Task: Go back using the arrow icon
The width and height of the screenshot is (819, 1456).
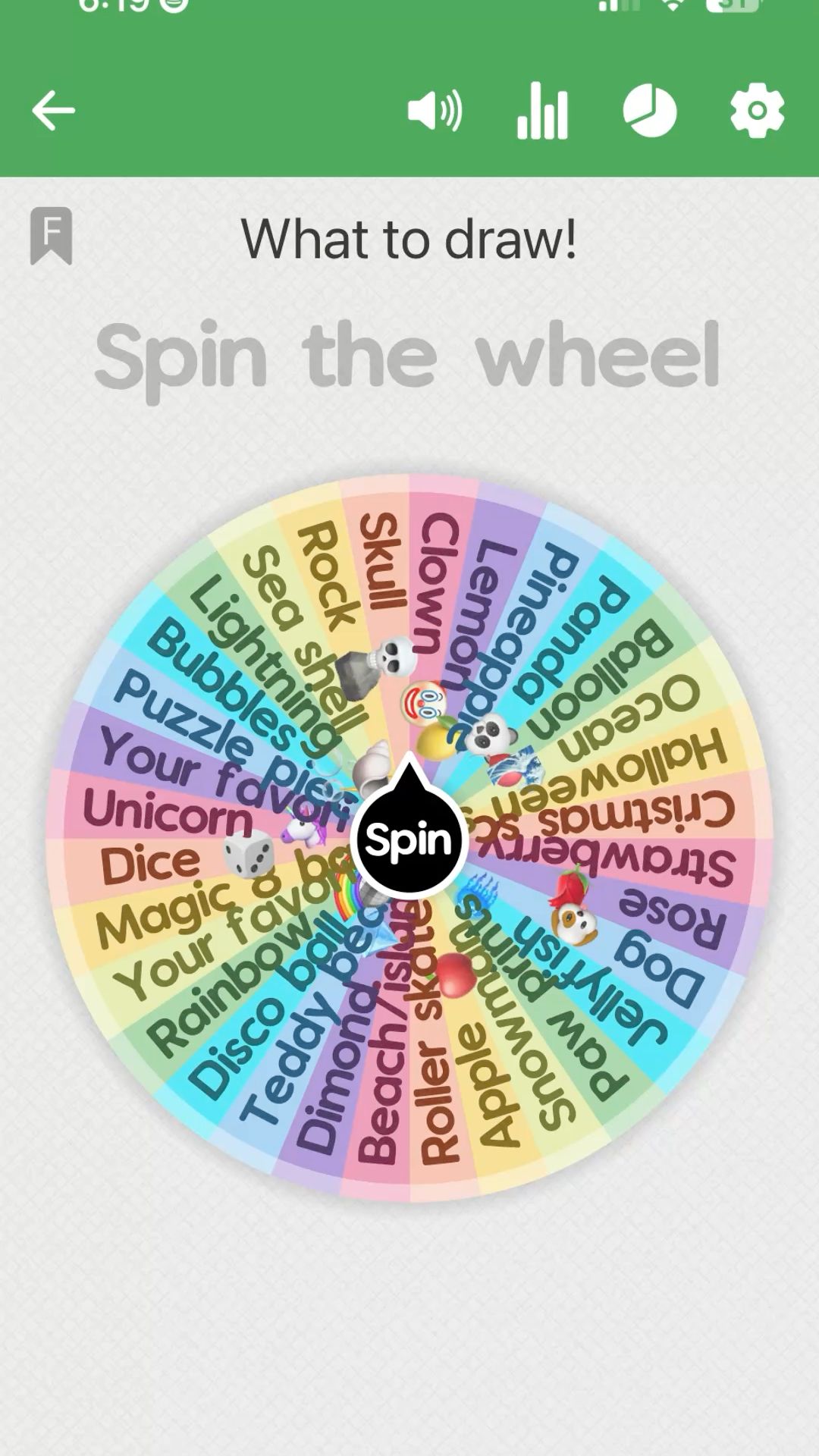Action: click(51, 111)
